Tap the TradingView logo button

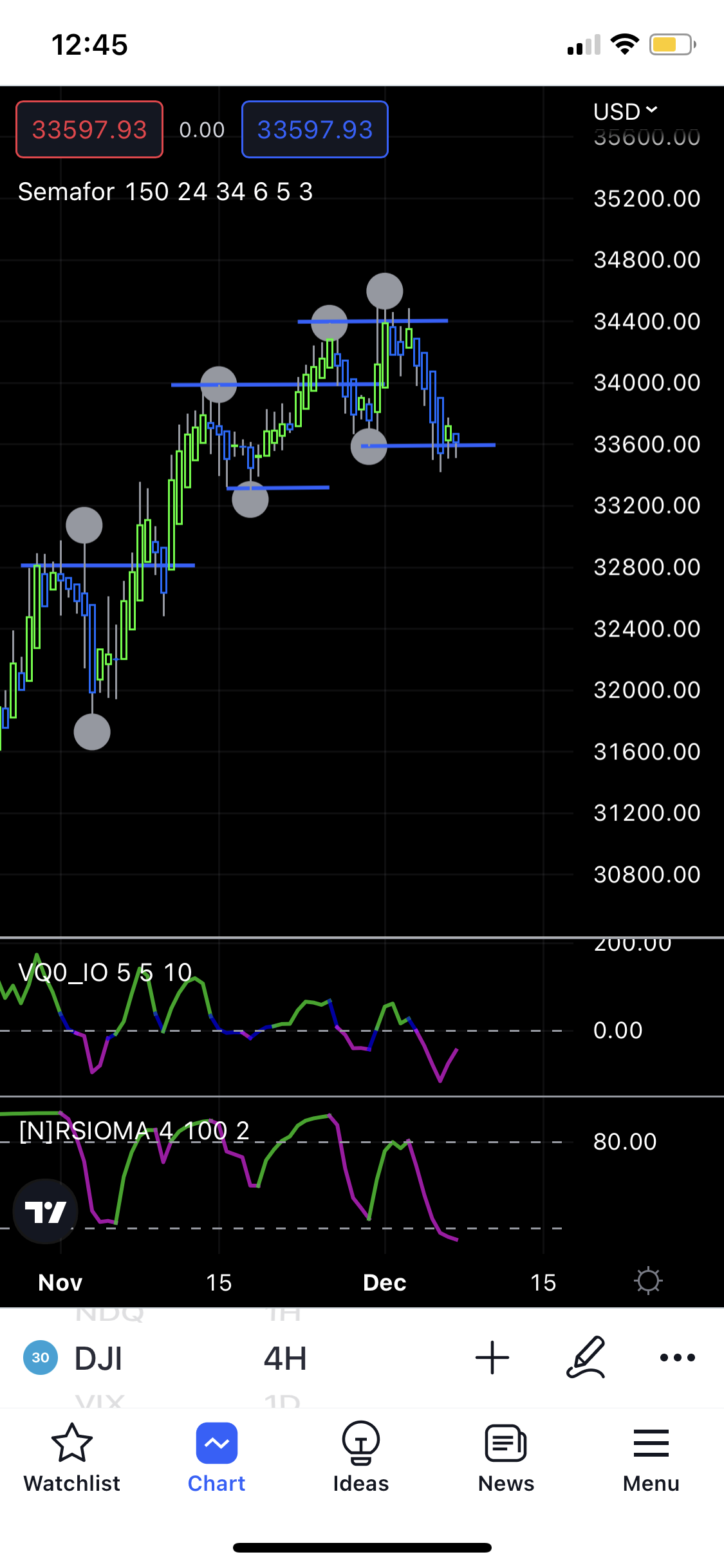pos(46,1211)
